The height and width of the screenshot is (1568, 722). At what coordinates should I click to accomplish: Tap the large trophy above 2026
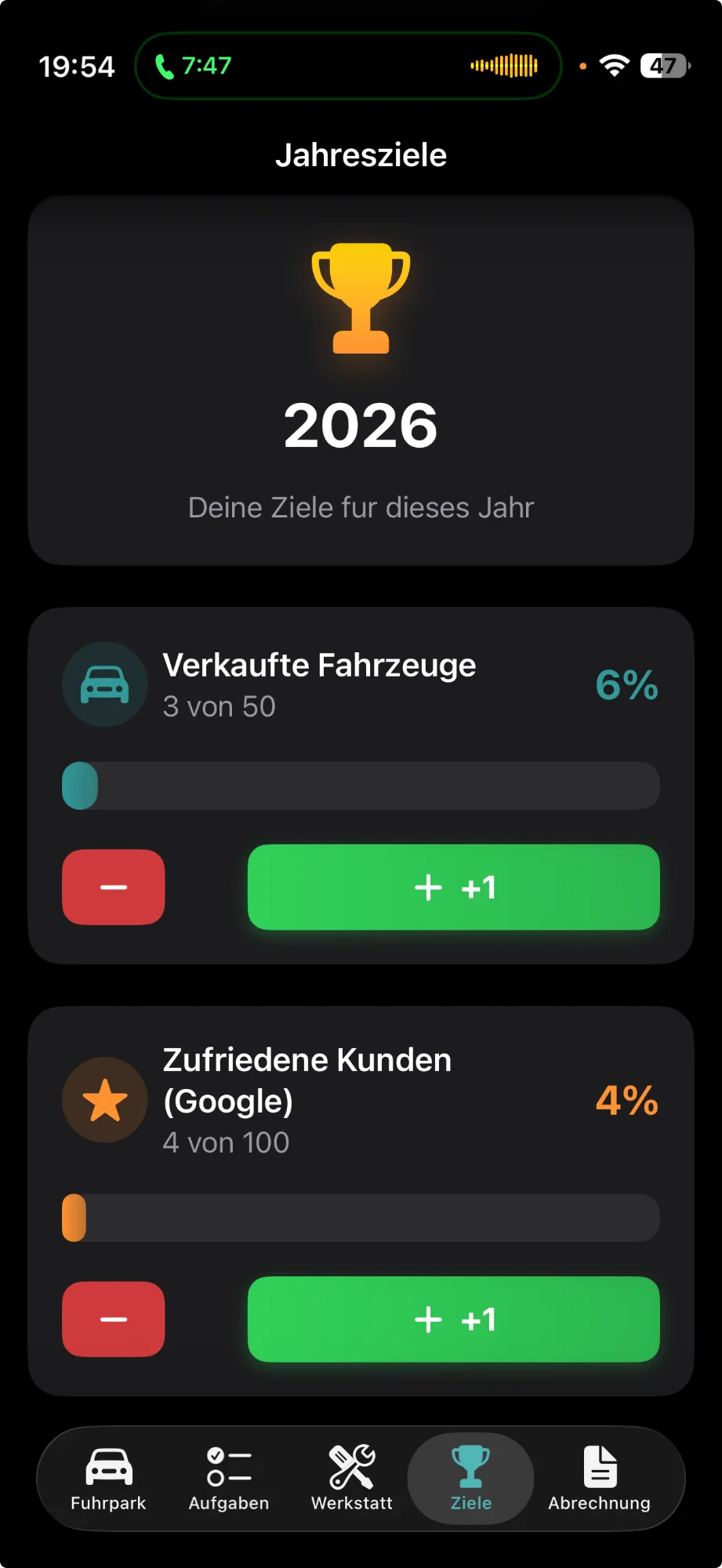pyautogui.click(x=361, y=300)
